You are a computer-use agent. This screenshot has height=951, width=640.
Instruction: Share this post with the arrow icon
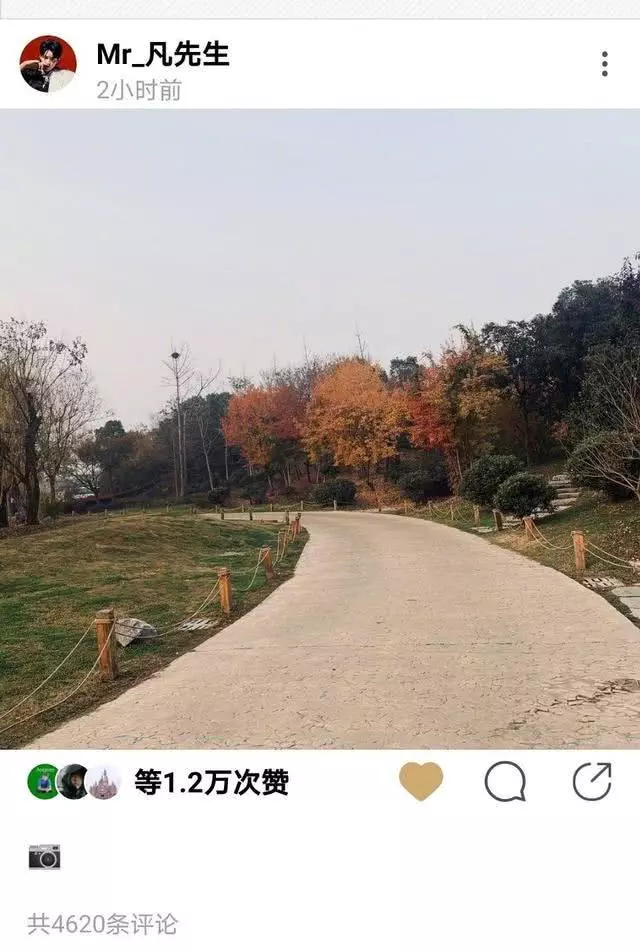tap(591, 781)
